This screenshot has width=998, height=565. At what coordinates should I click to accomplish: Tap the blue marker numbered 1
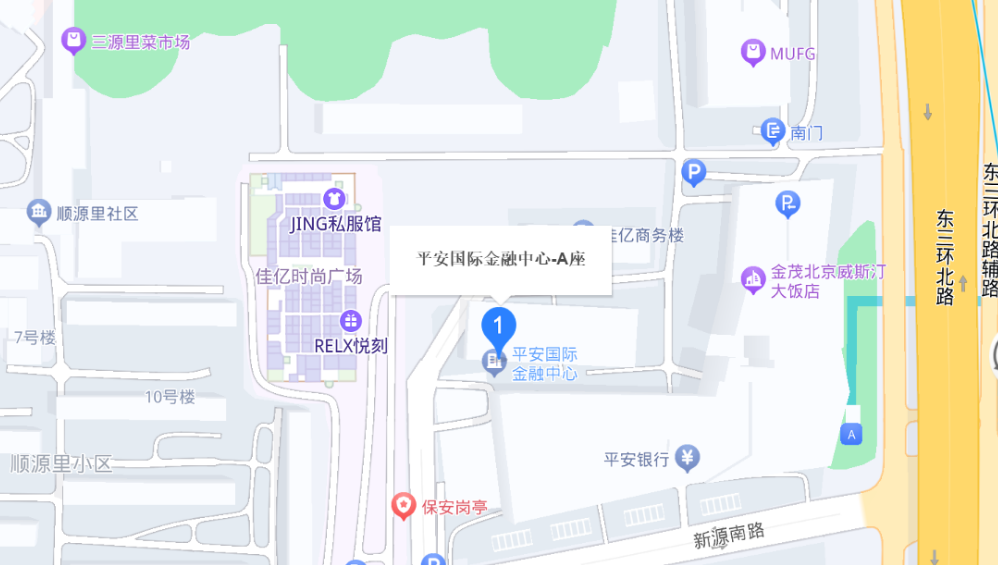[498, 325]
